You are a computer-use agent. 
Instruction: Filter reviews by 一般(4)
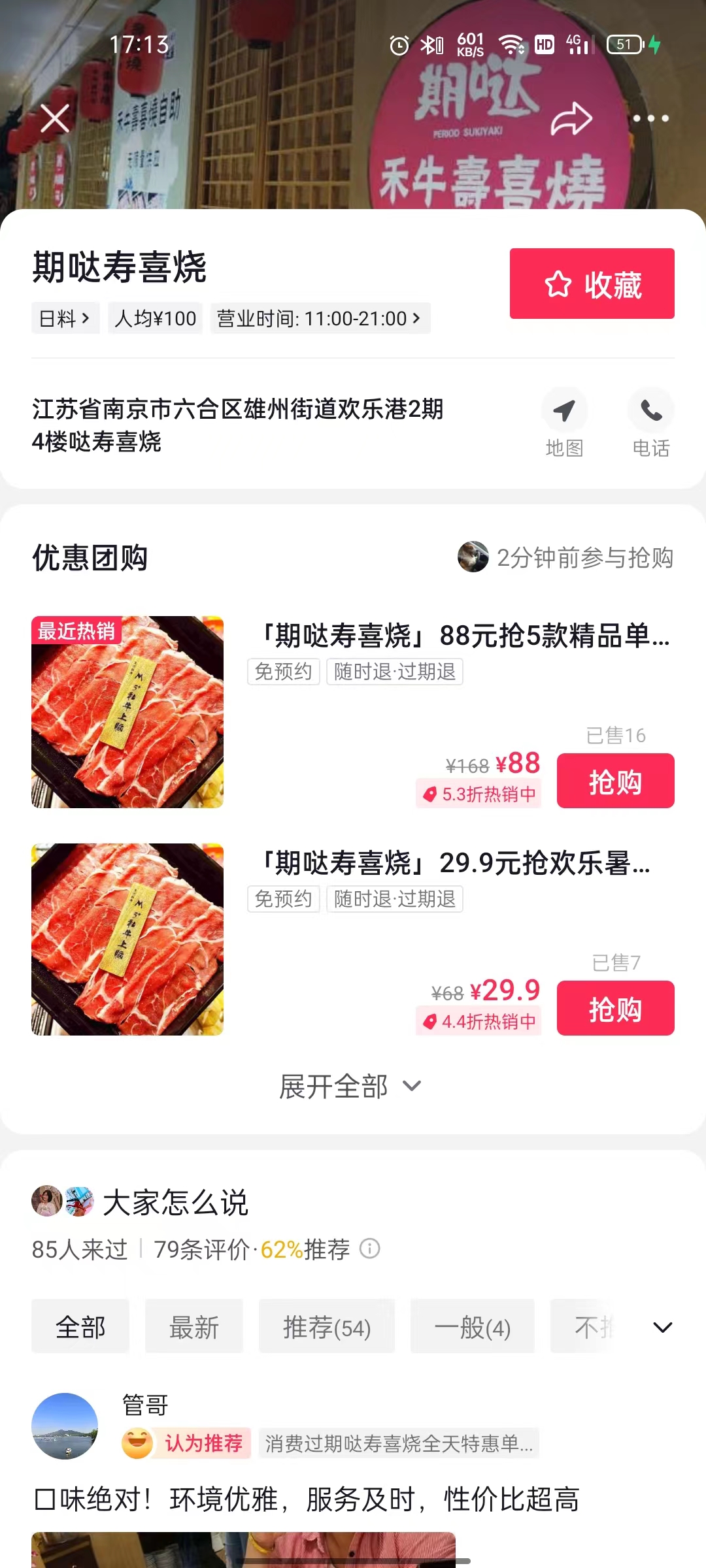click(x=472, y=1327)
